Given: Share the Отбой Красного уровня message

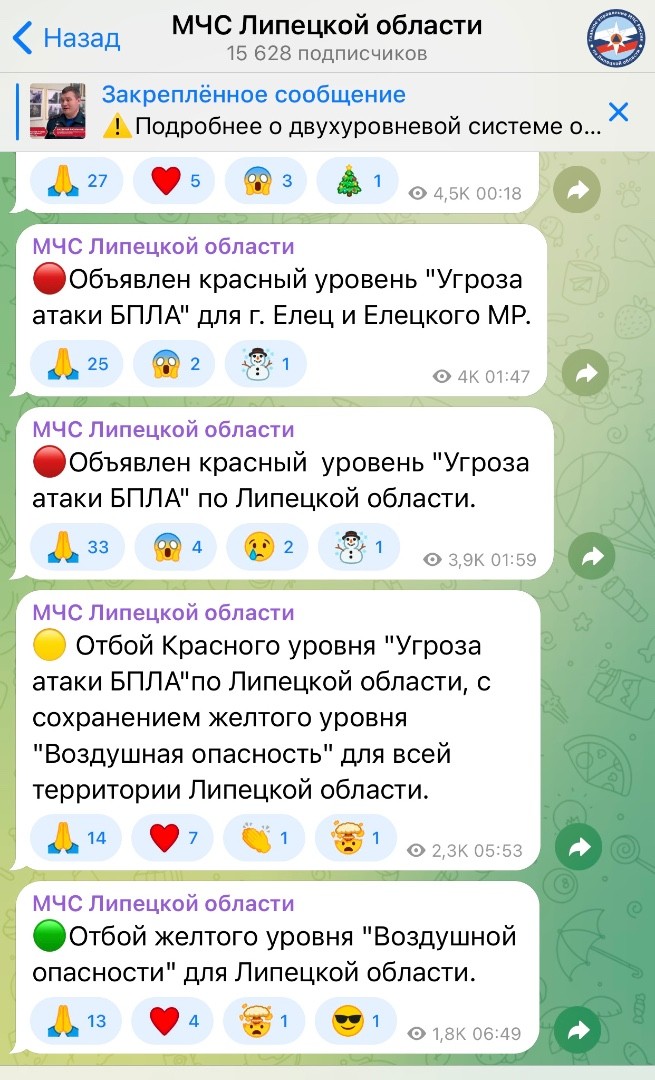Looking at the screenshot, I should click(579, 847).
